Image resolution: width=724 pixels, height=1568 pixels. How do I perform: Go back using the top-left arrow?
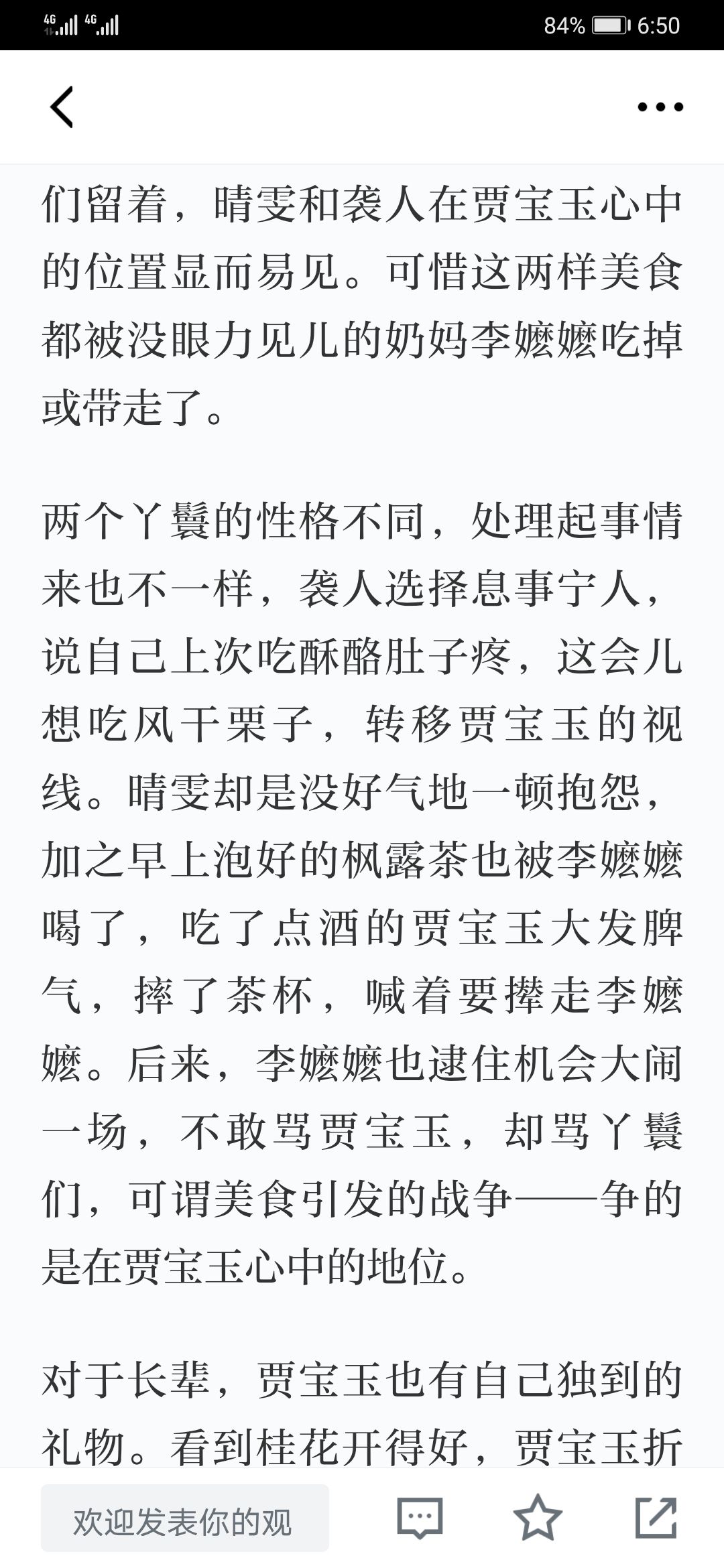click(x=62, y=107)
